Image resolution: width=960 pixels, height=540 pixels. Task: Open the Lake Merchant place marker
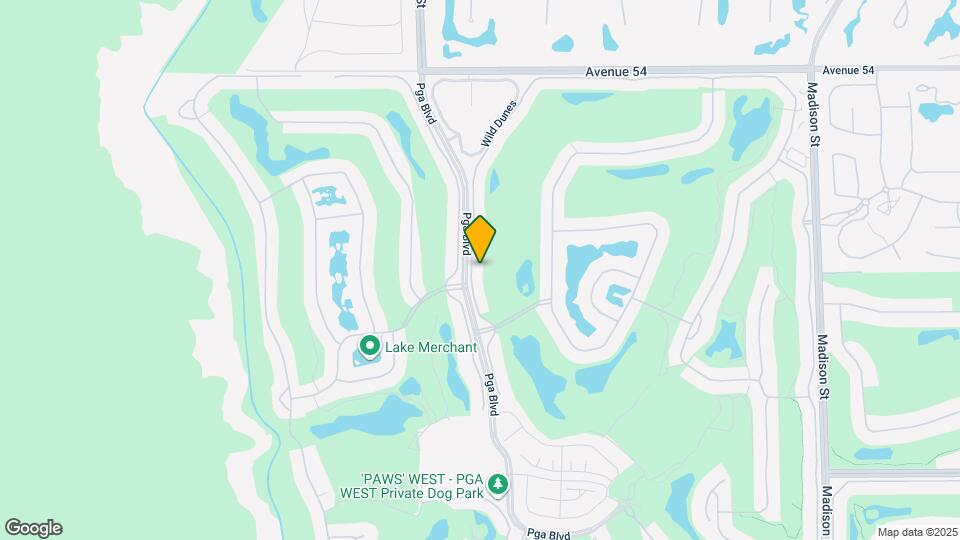(x=369, y=347)
